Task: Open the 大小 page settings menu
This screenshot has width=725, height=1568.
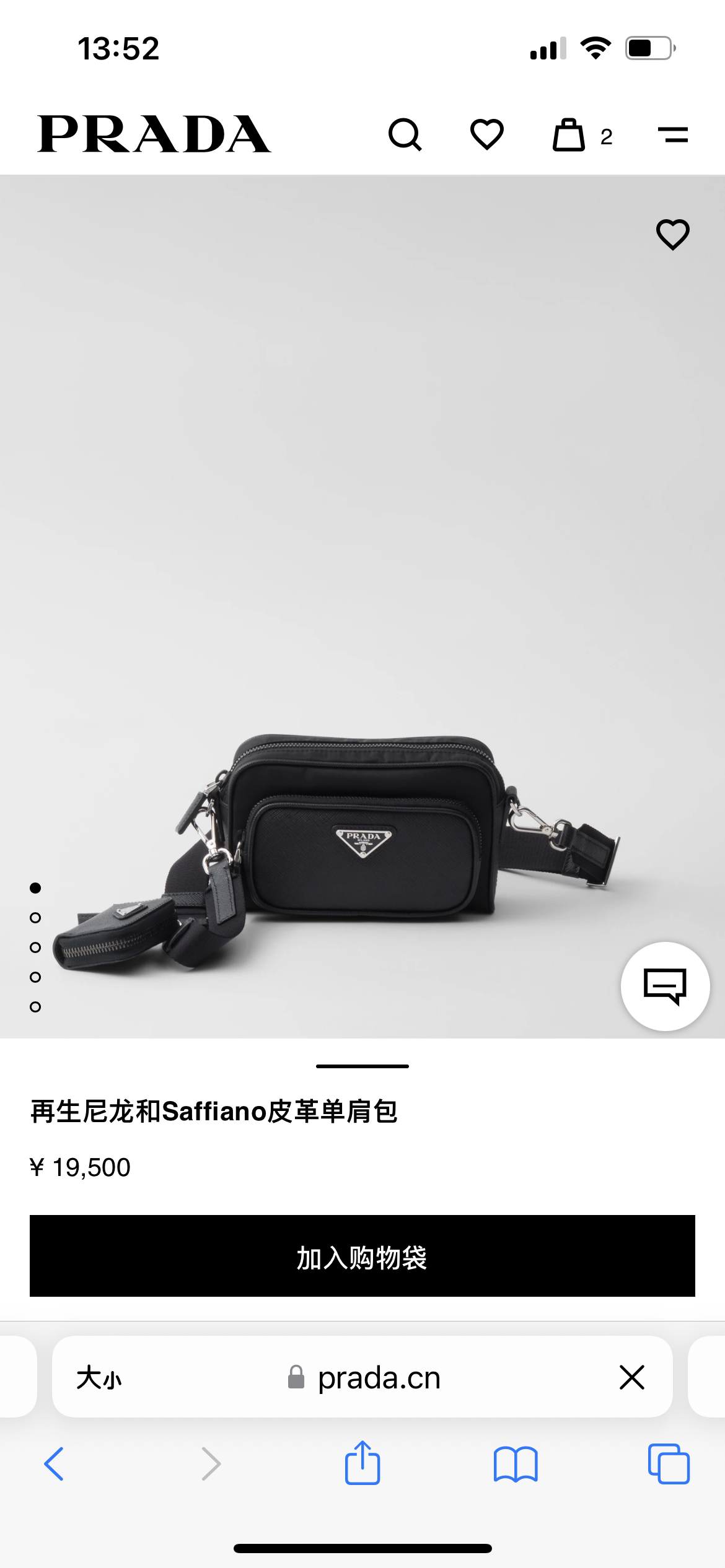Action: tap(99, 1378)
